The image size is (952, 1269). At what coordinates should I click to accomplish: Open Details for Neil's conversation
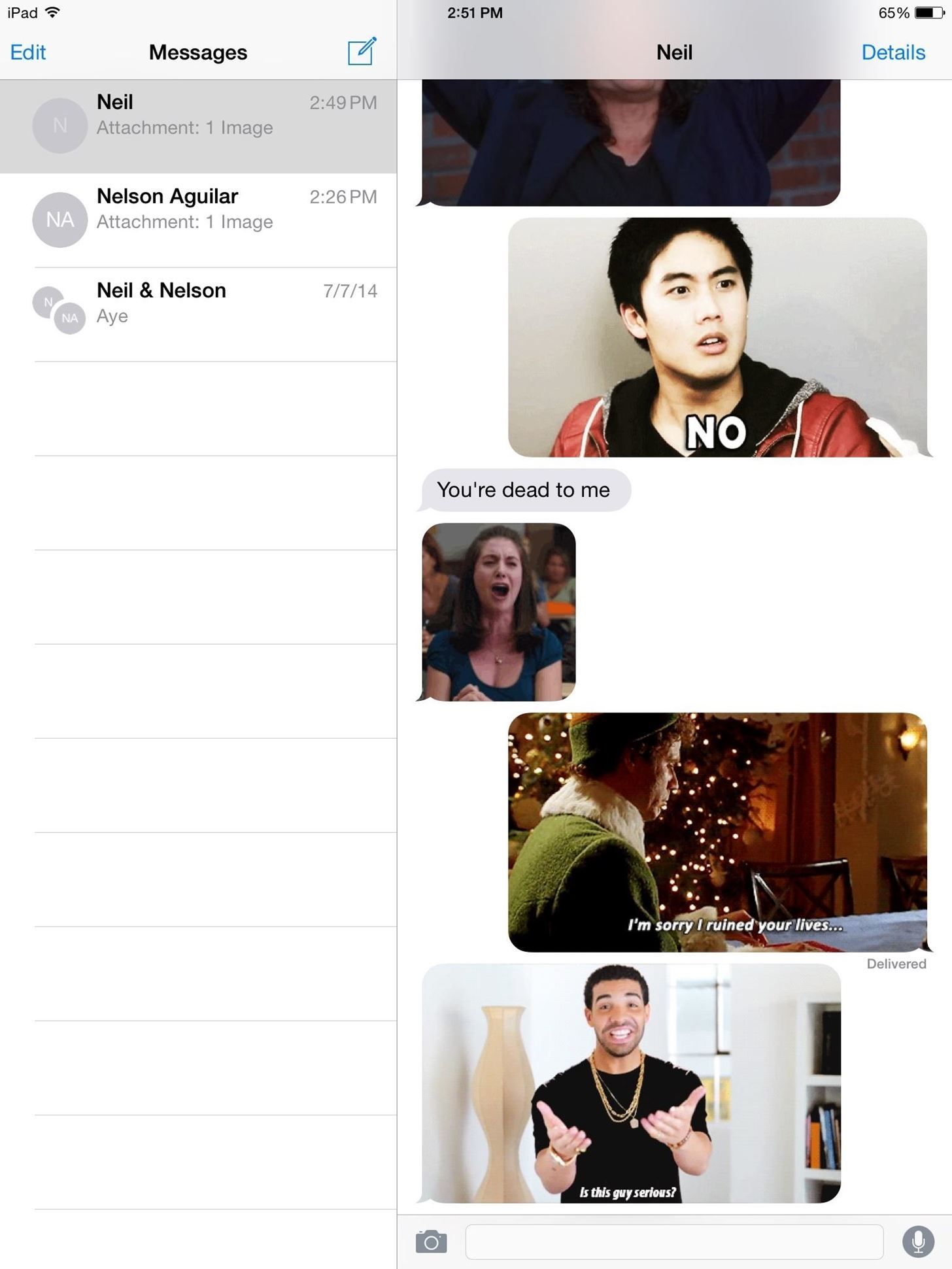[x=892, y=52]
